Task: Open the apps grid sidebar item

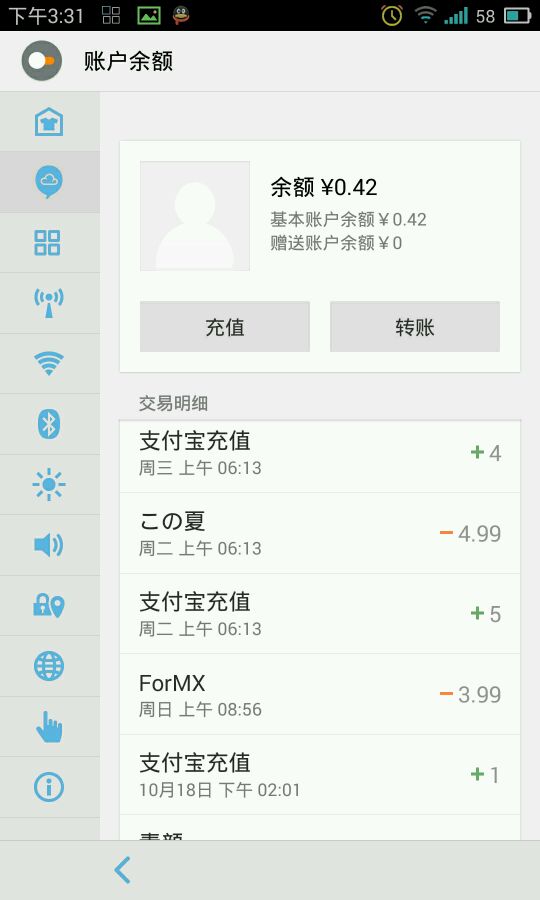Action: (x=49, y=243)
